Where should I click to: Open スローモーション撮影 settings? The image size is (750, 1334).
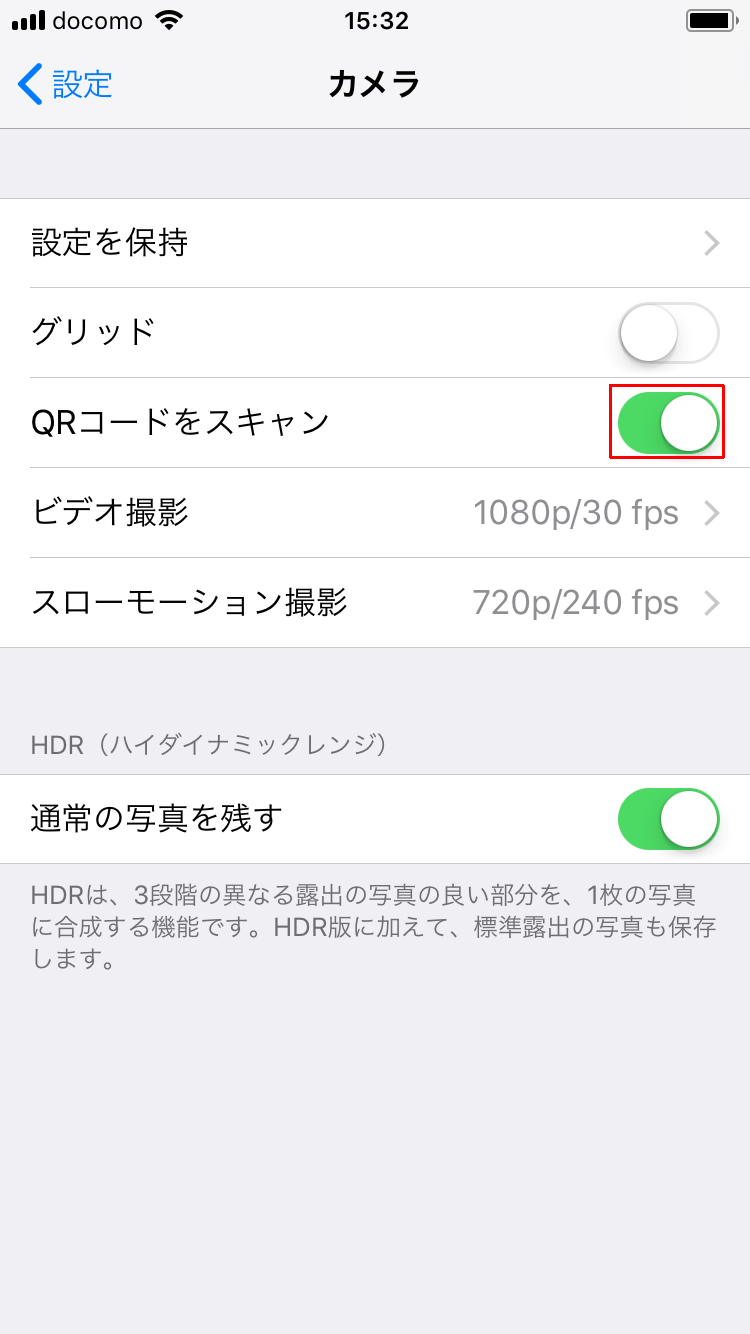(x=375, y=603)
